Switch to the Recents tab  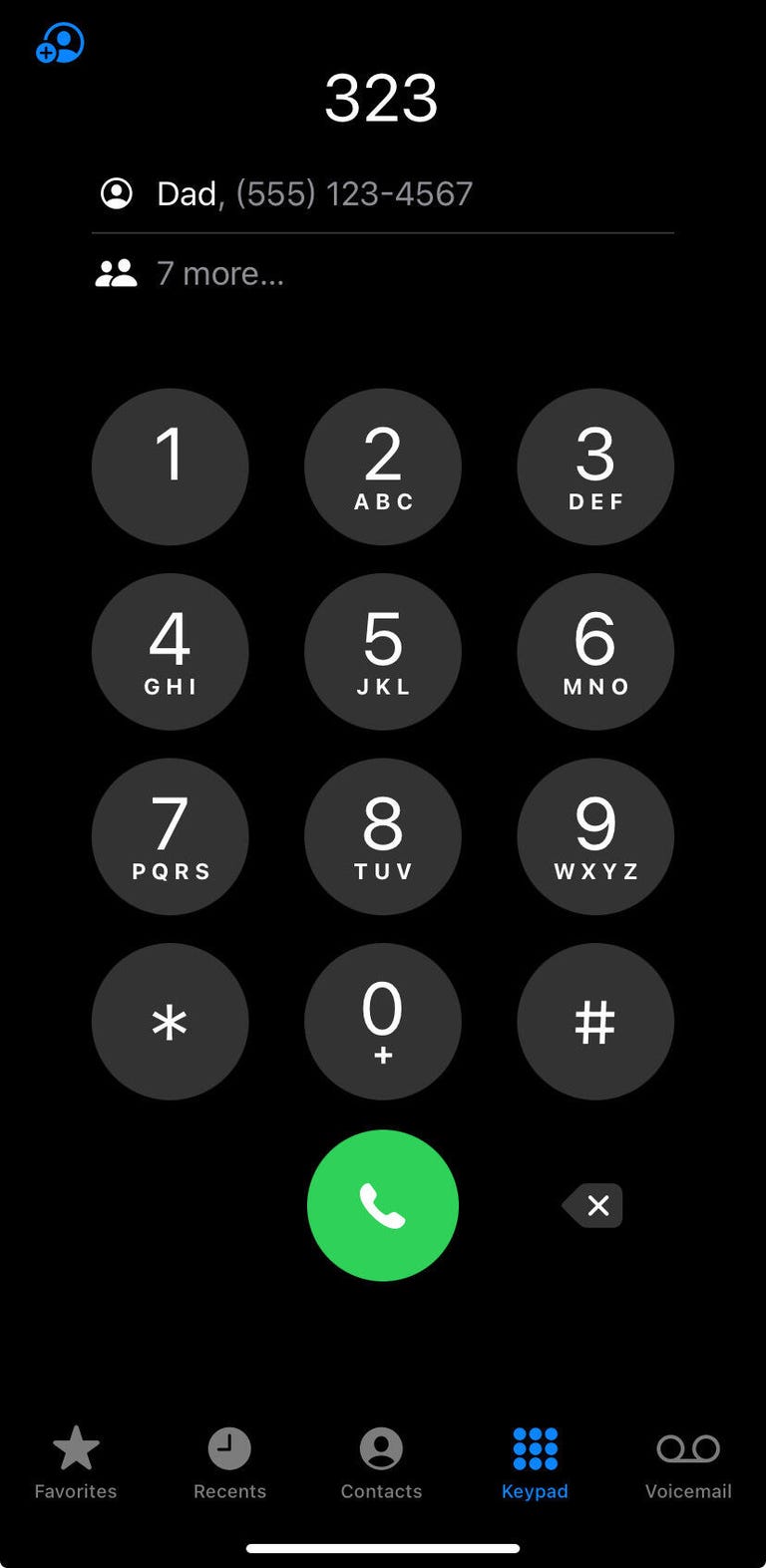pyautogui.click(x=228, y=1463)
